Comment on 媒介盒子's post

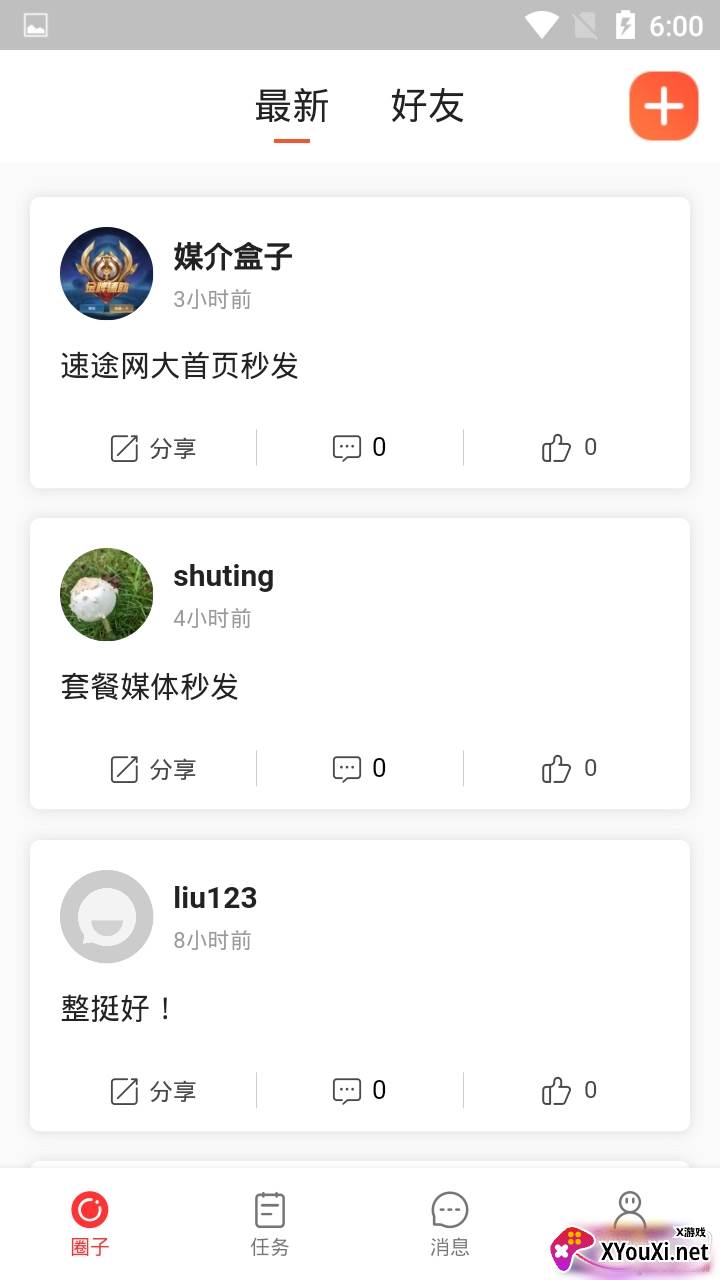(x=359, y=448)
